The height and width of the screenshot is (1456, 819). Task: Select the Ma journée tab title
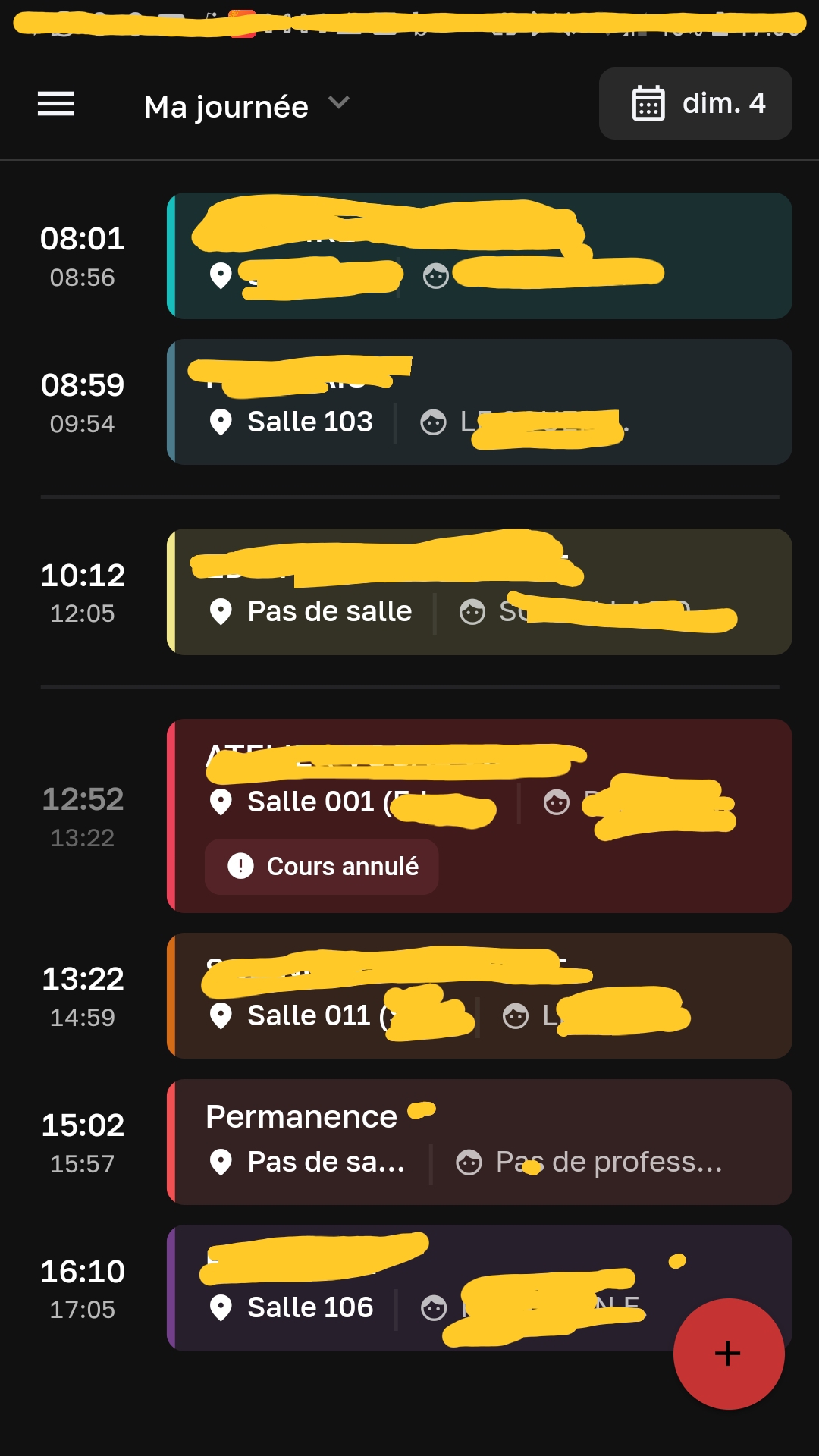pyautogui.click(x=227, y=105)
